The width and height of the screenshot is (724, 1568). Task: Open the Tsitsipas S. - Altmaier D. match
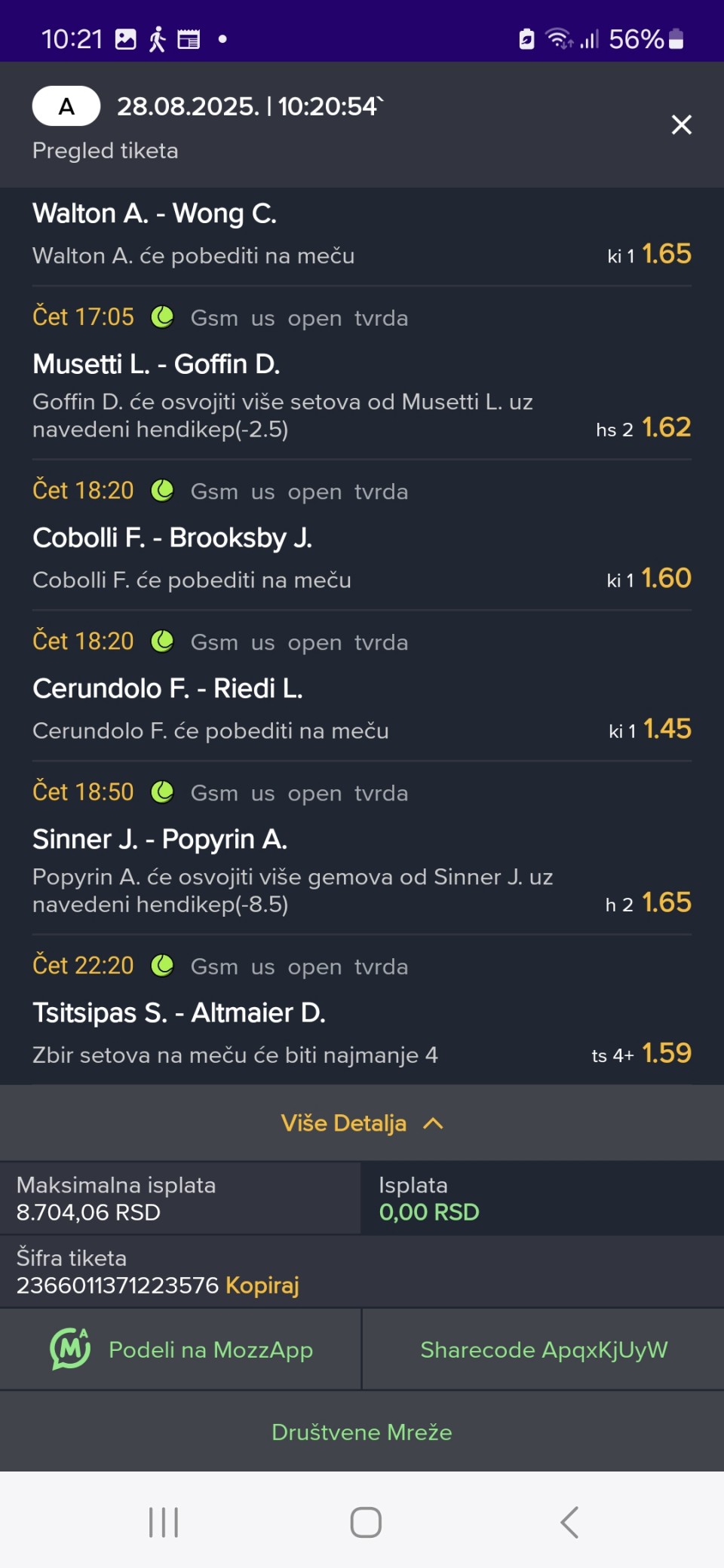[179, 1012]
